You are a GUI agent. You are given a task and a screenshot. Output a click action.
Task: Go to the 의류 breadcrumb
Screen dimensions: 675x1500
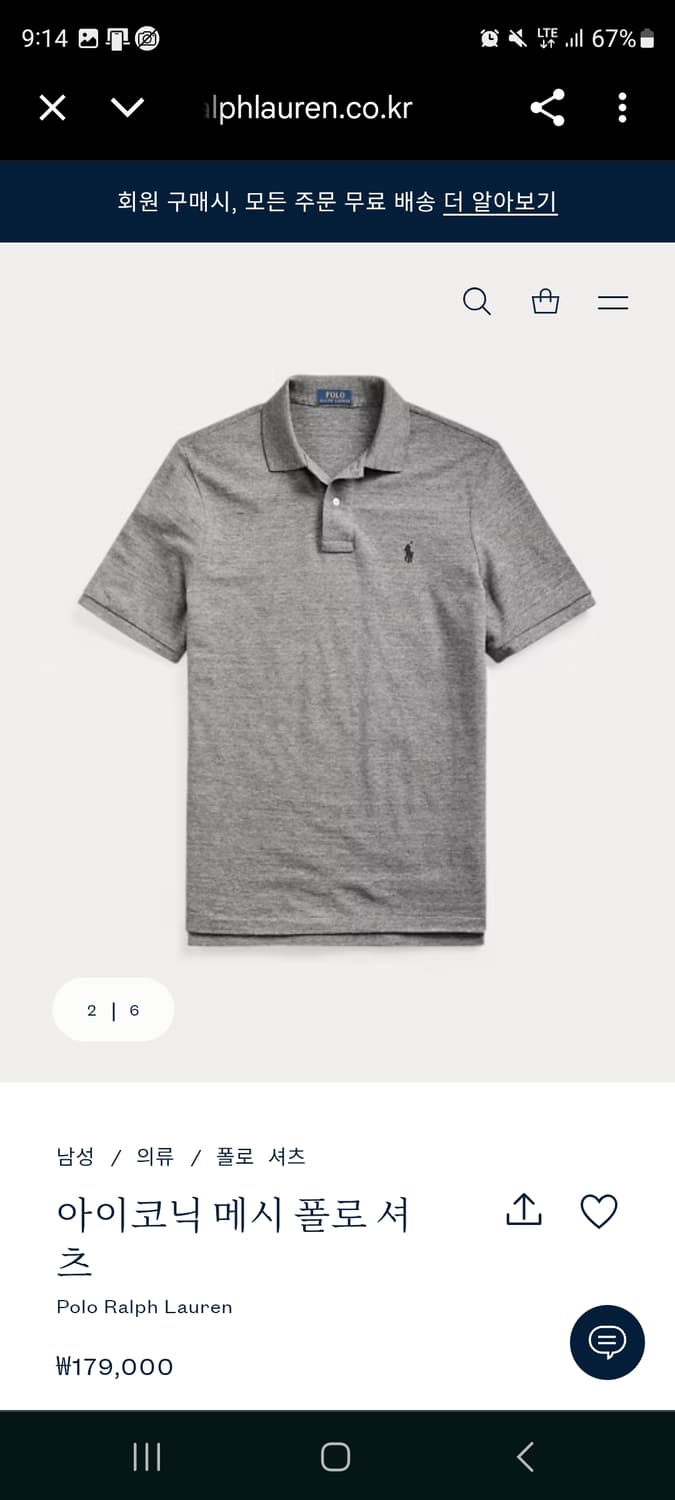coord(155,1157)
